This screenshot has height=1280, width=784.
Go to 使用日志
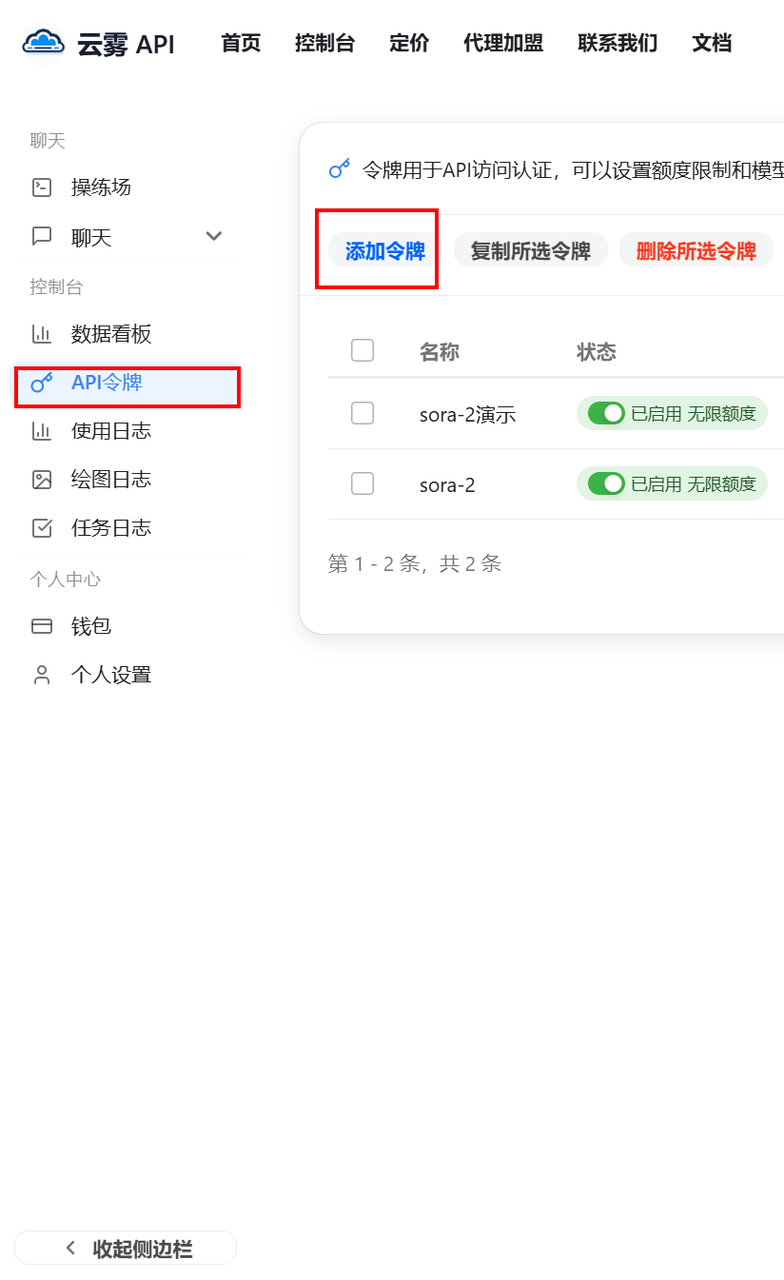(x=125, y=431)
